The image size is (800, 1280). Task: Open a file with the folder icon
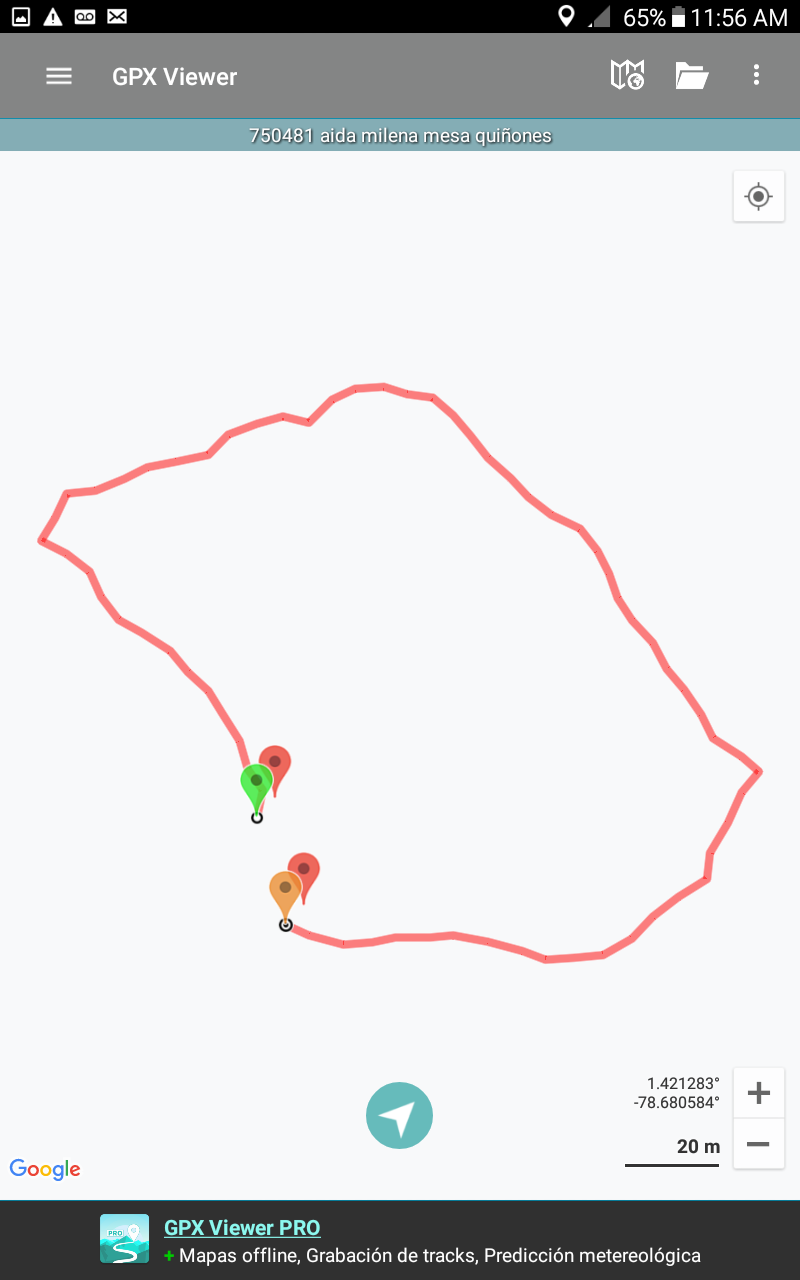(x=691, y=76)
